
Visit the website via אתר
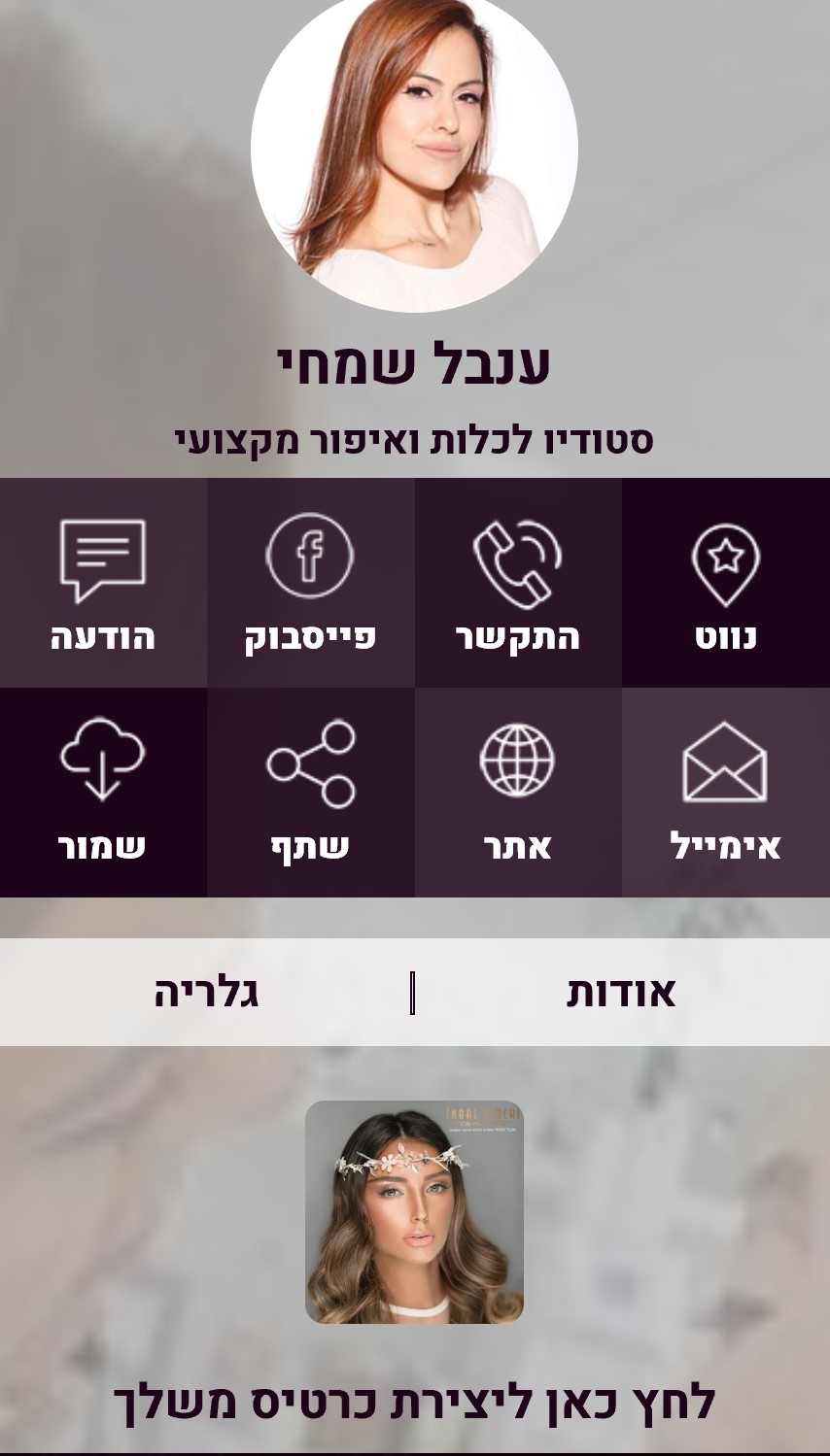click(x=517, y=793)
